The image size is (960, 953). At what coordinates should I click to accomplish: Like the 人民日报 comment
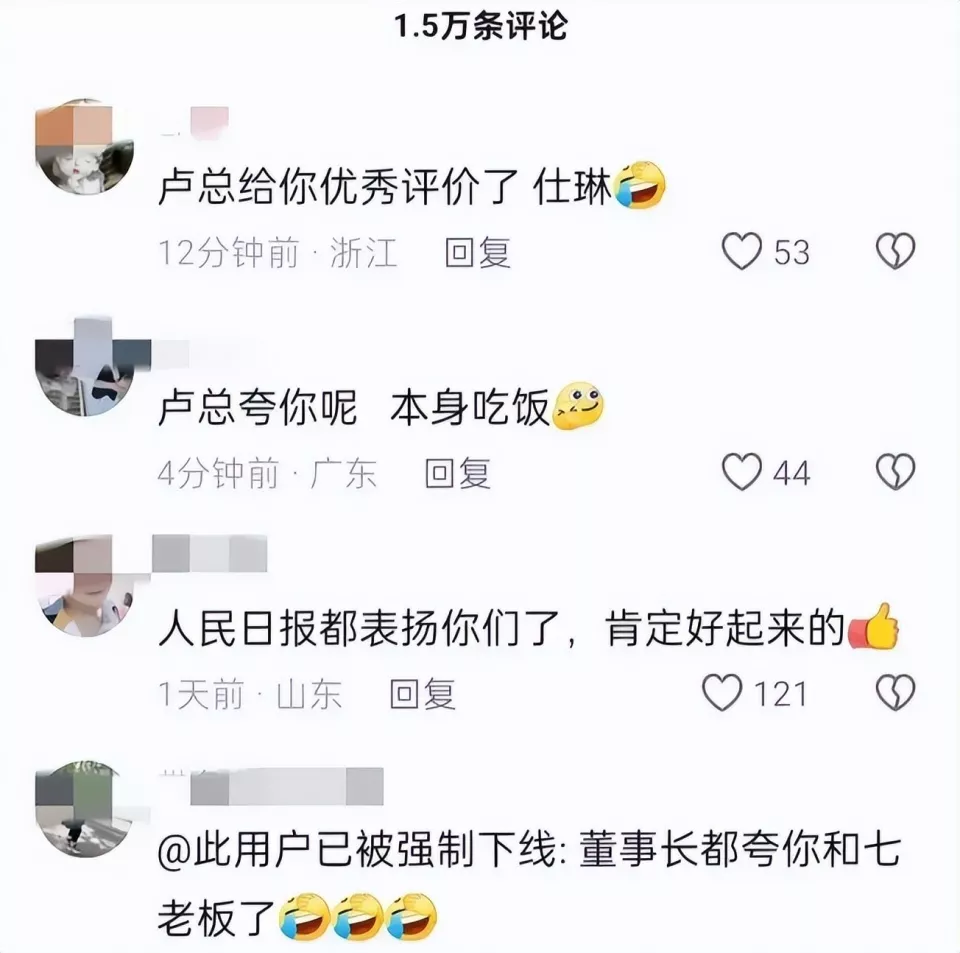point(722,692)
